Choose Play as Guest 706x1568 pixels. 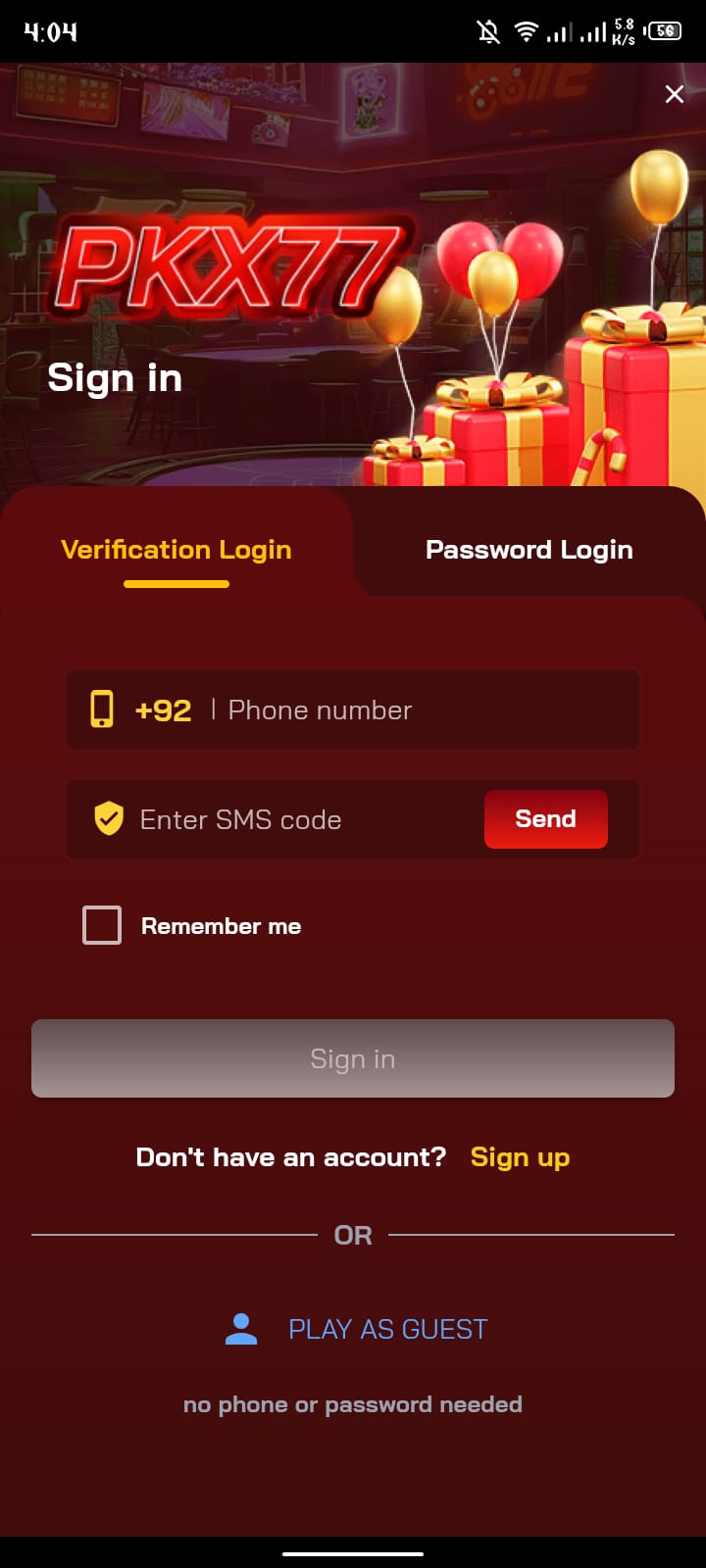(x=386, y=1330)
